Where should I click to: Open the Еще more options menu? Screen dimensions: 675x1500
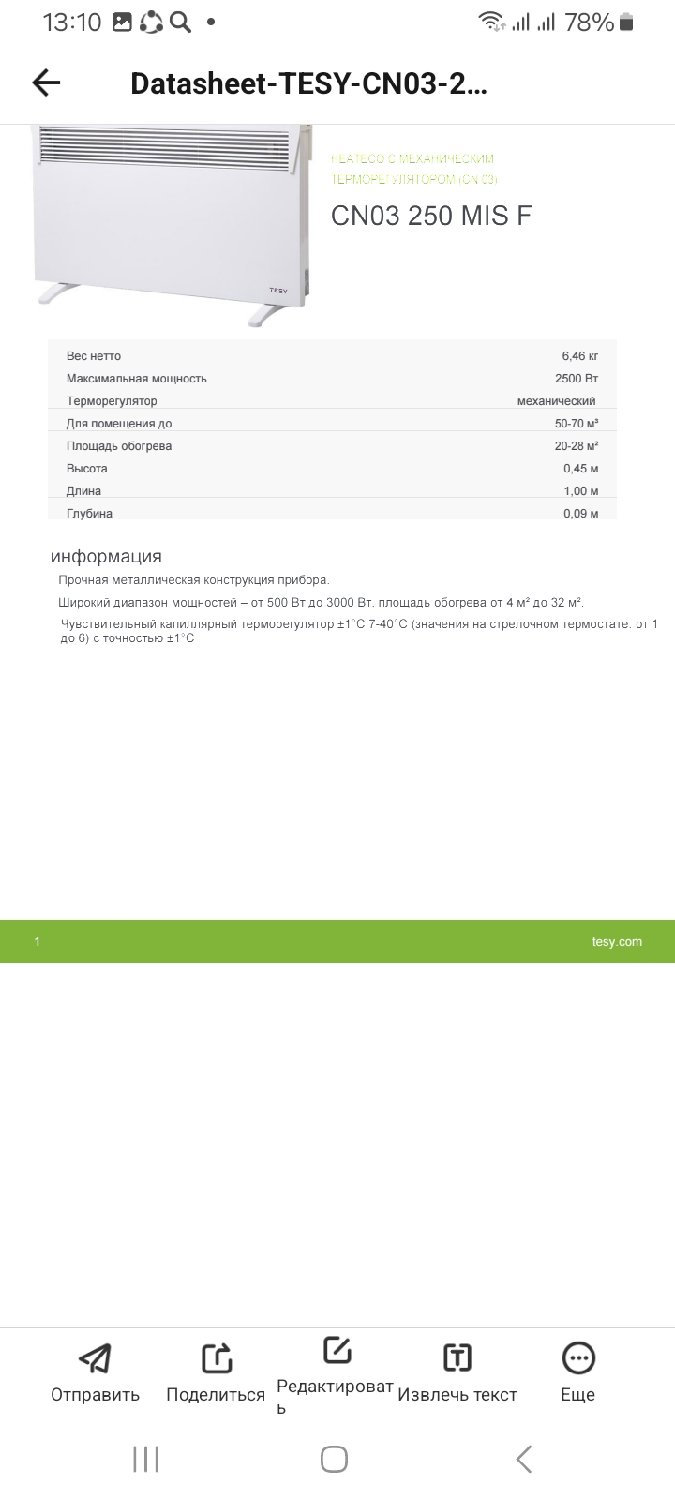pyautogui.click(x=578, y=1373)
